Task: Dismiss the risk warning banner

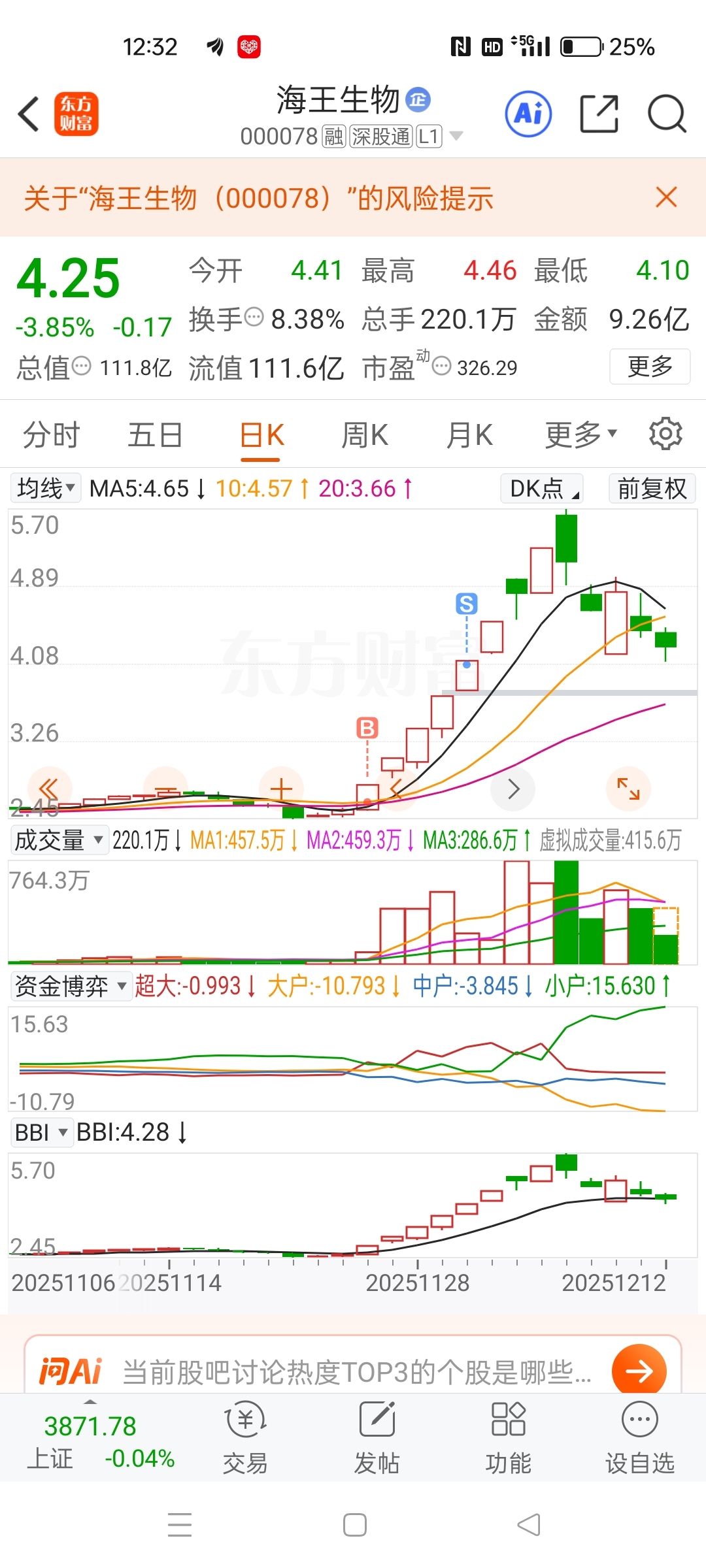Action: (666, 197)
